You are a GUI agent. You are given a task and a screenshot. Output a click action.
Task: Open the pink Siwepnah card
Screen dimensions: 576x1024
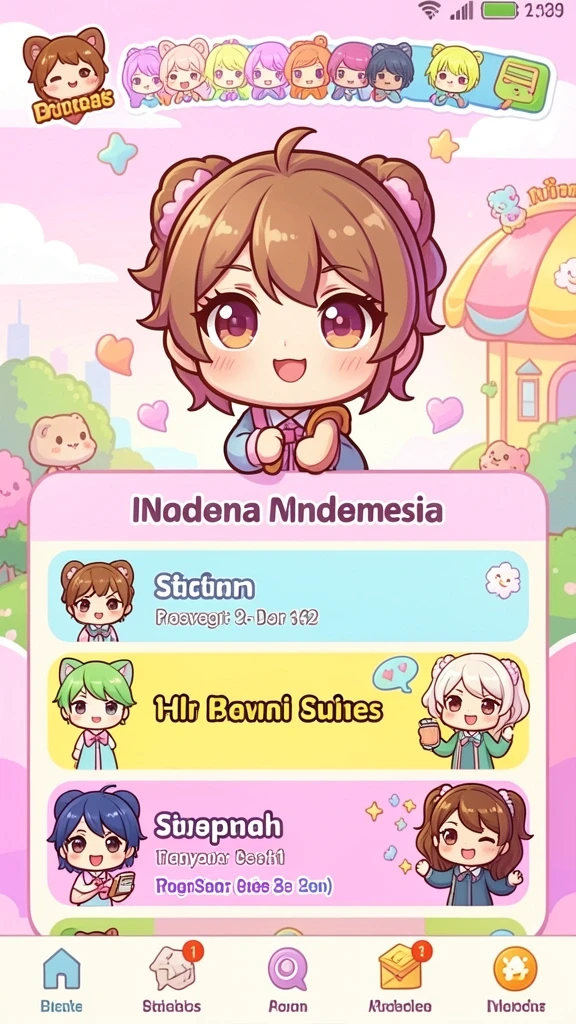(288, 843)
